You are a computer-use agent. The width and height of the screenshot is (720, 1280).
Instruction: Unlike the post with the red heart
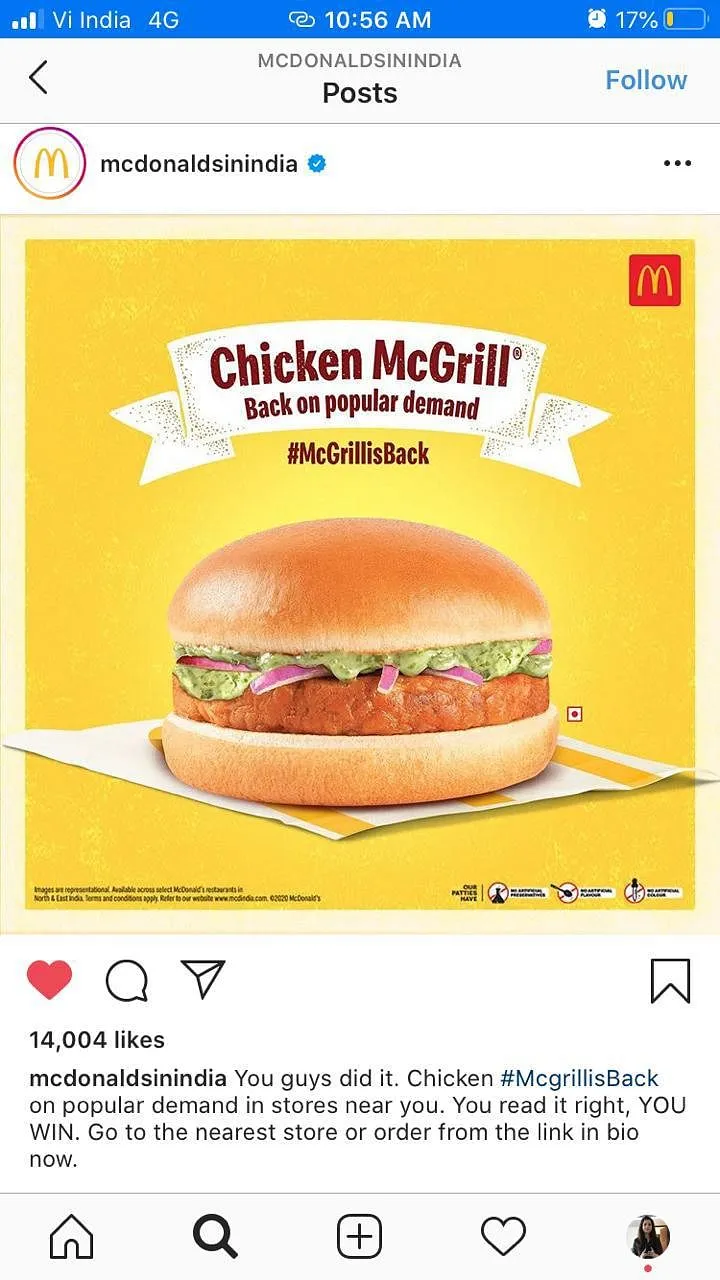tap(49, 980)
